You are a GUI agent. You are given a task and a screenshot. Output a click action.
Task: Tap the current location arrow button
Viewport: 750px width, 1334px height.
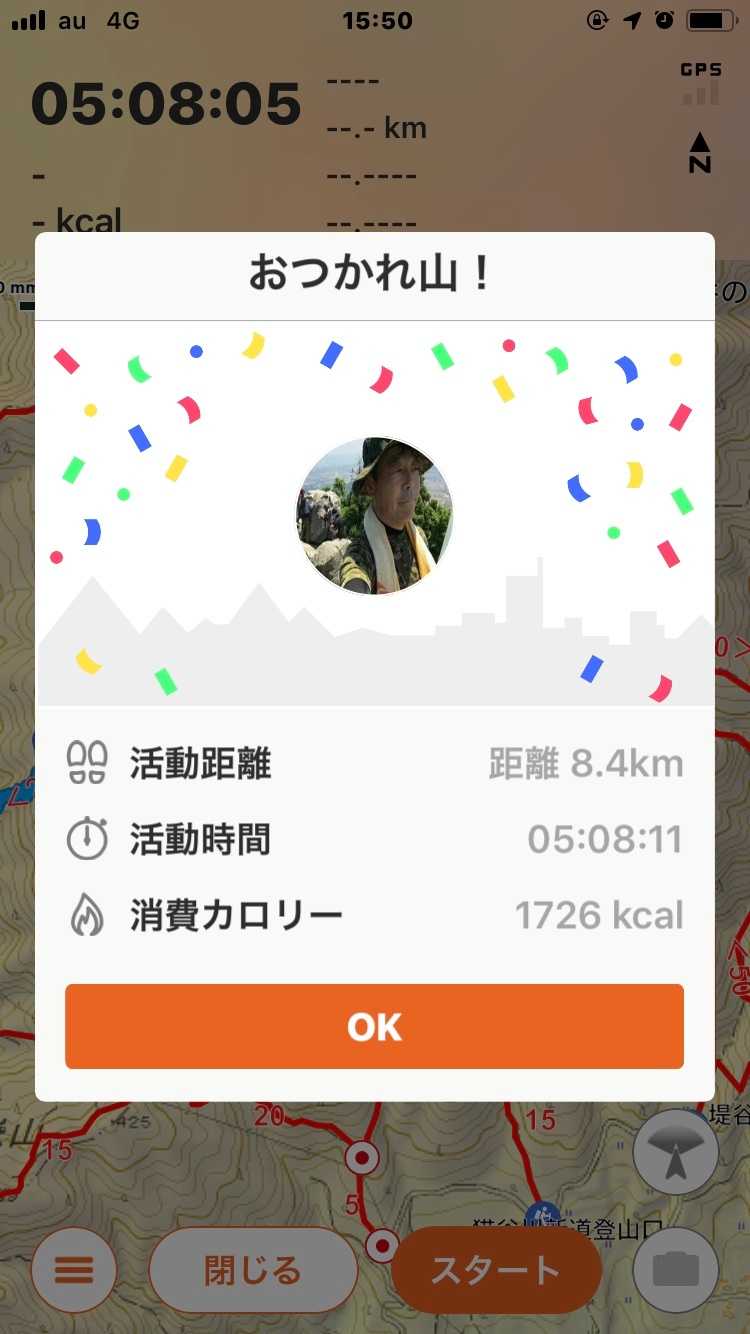pos(676,1152)
